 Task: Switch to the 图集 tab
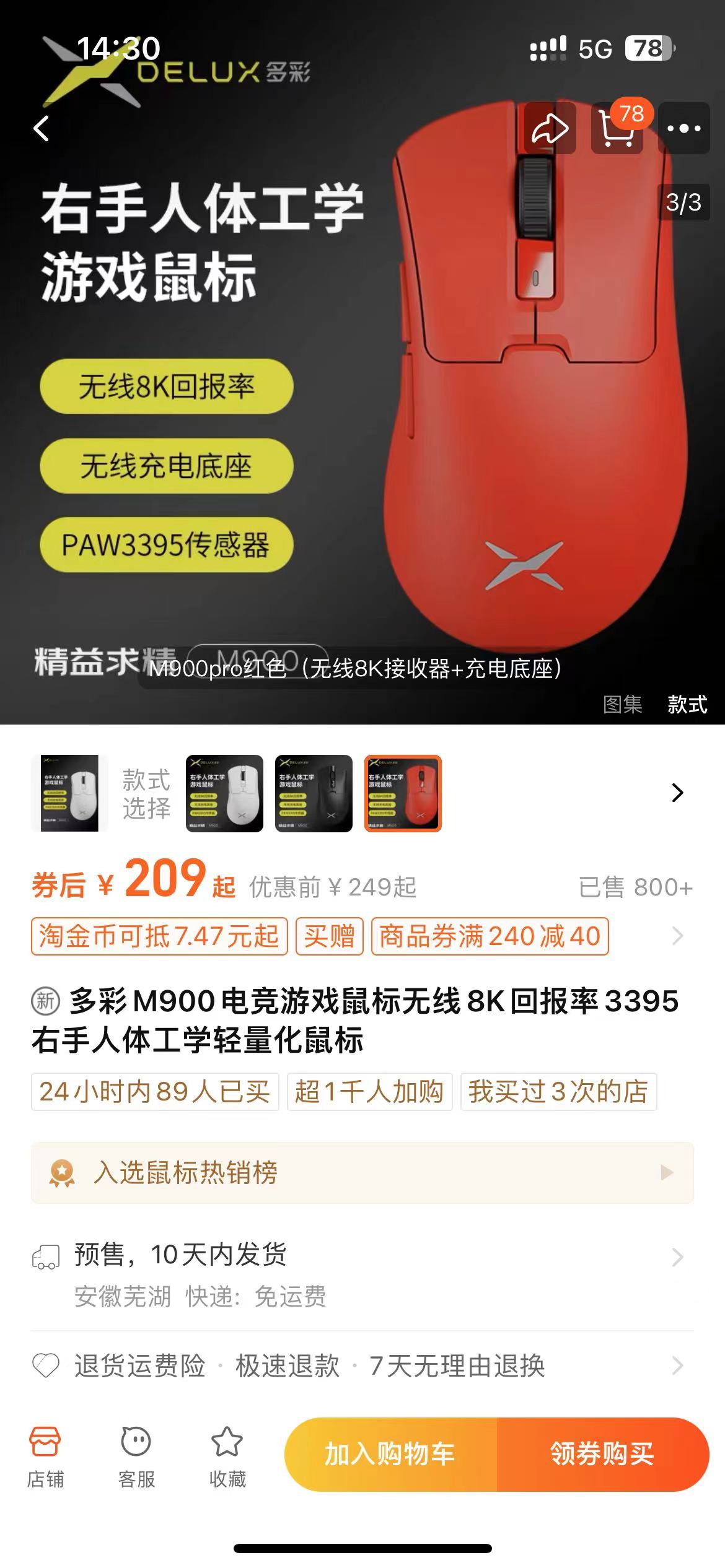pos(623,705)
